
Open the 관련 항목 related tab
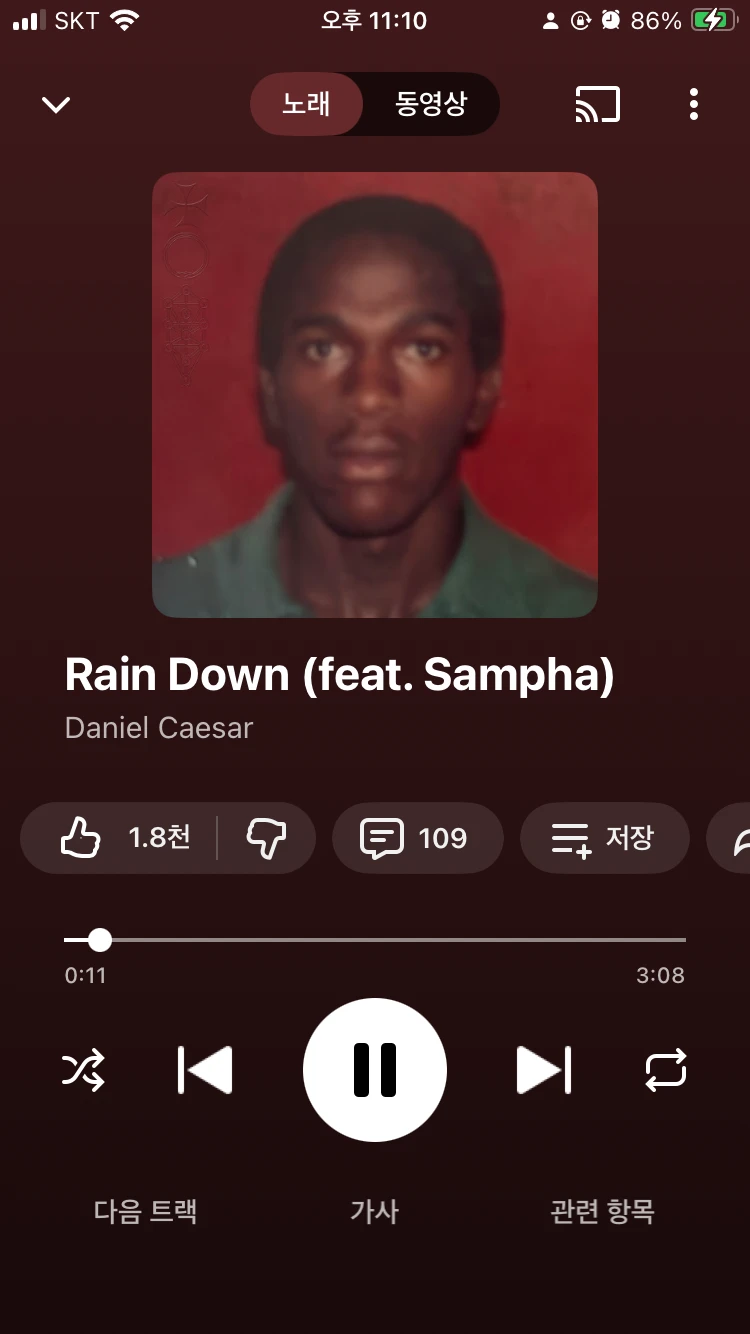[602, 1211]
